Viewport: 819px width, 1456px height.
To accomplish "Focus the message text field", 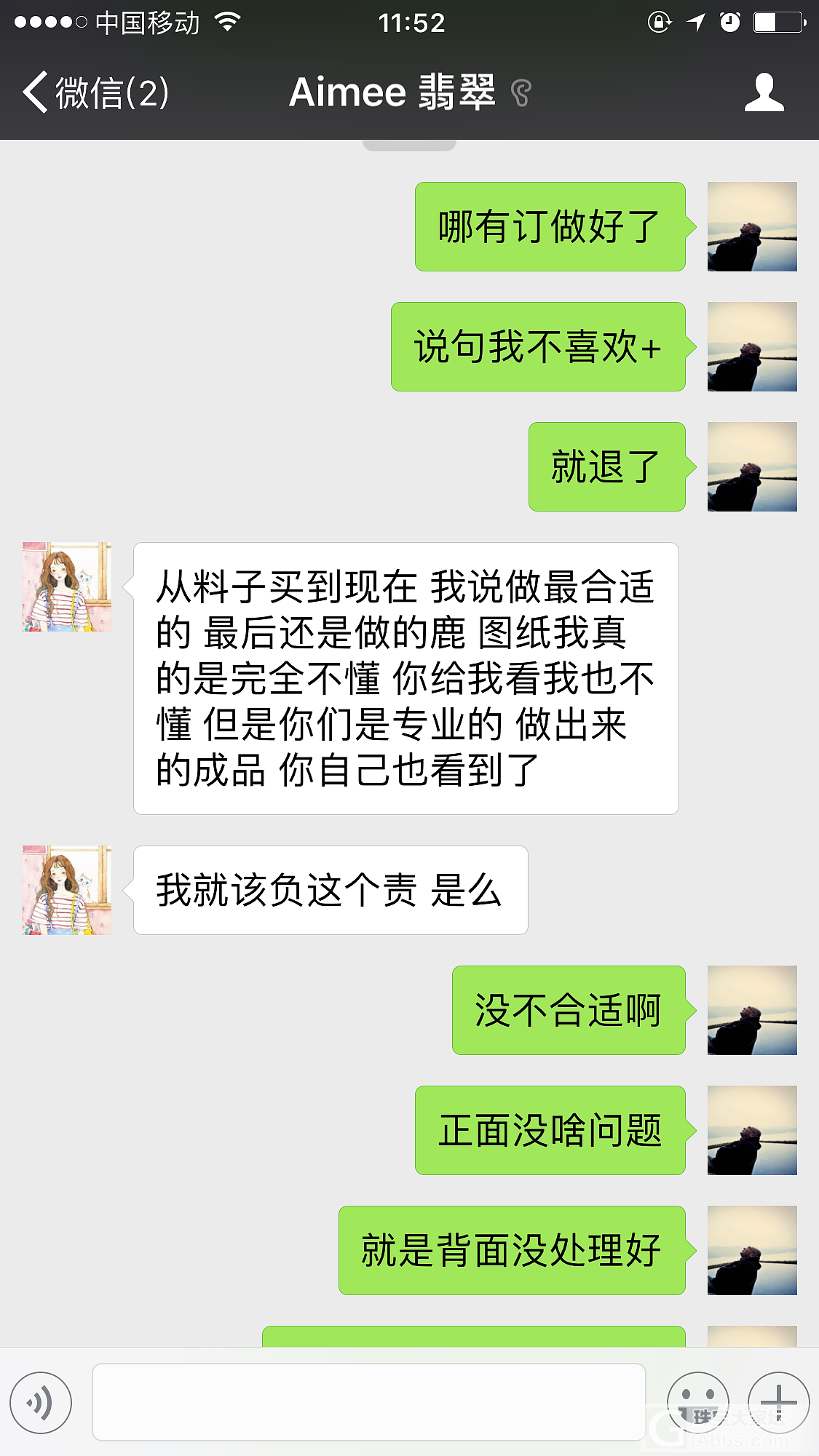I will pyautogui.click(x=368, y=1402).
